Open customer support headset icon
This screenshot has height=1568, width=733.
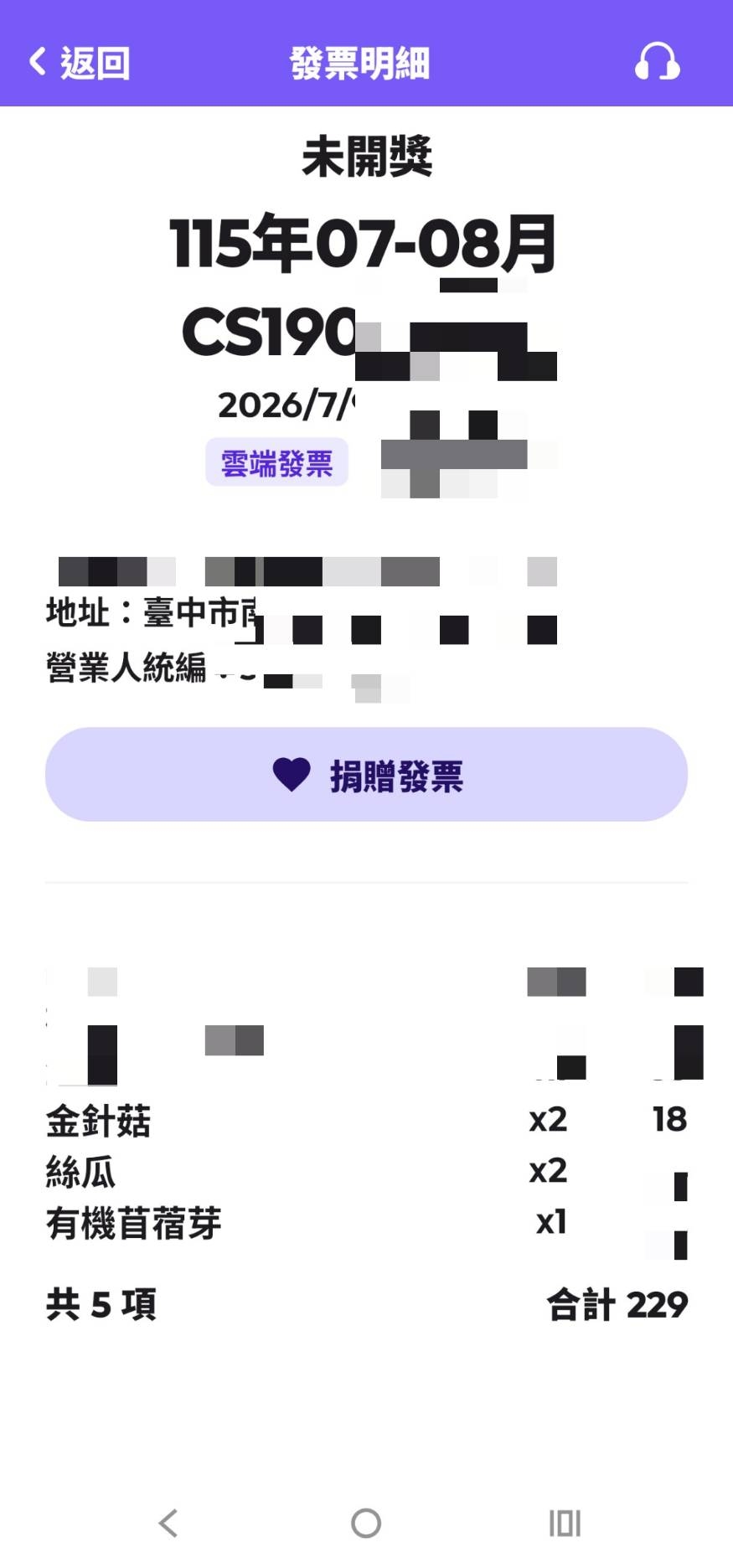click(x=657, y=62)
